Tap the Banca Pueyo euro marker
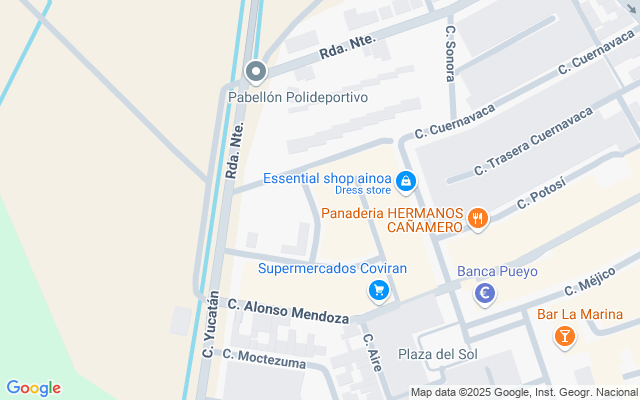 [x=485, y=294]
